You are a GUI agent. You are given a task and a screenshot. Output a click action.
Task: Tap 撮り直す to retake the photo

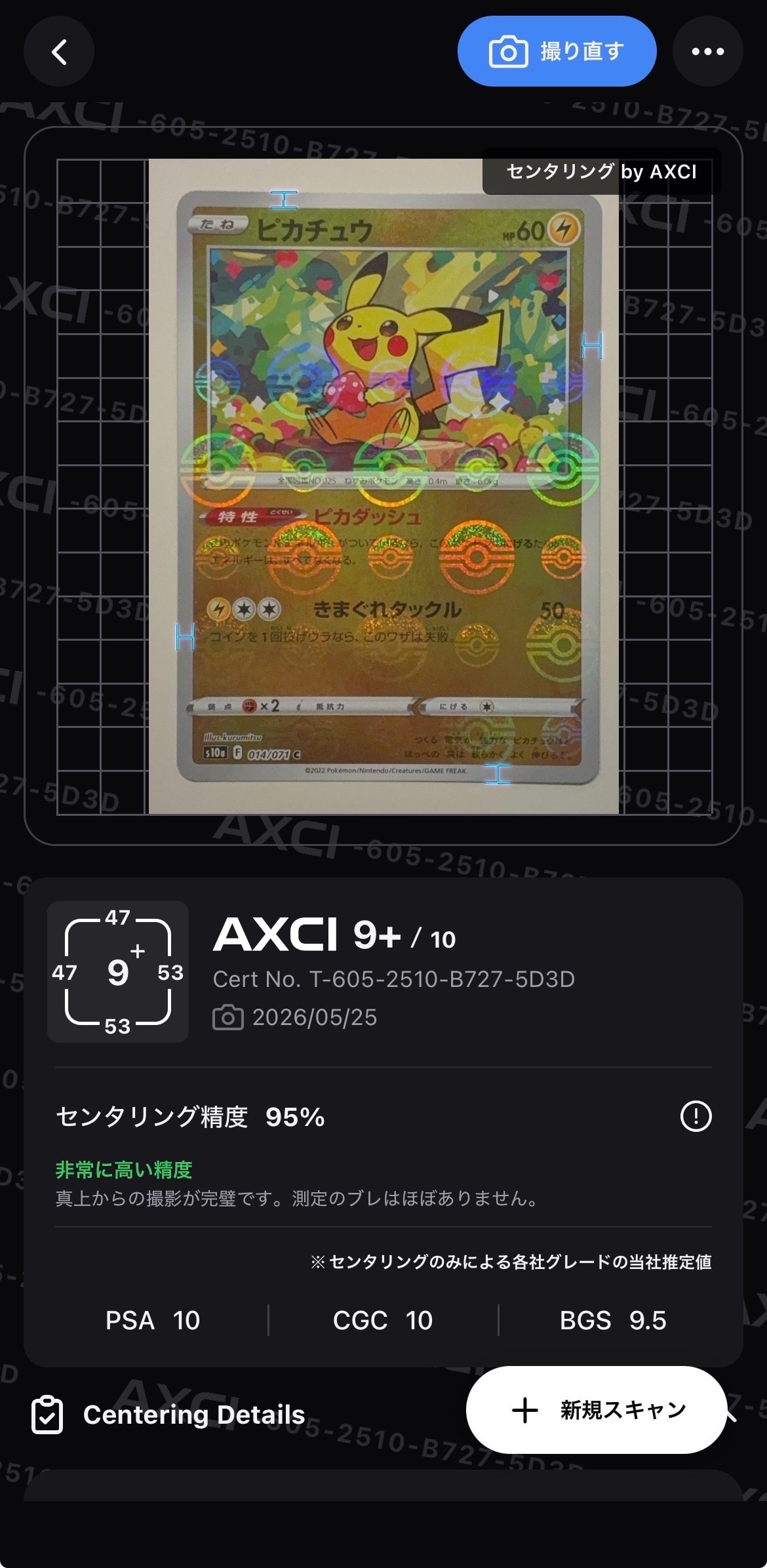(557, 52)
